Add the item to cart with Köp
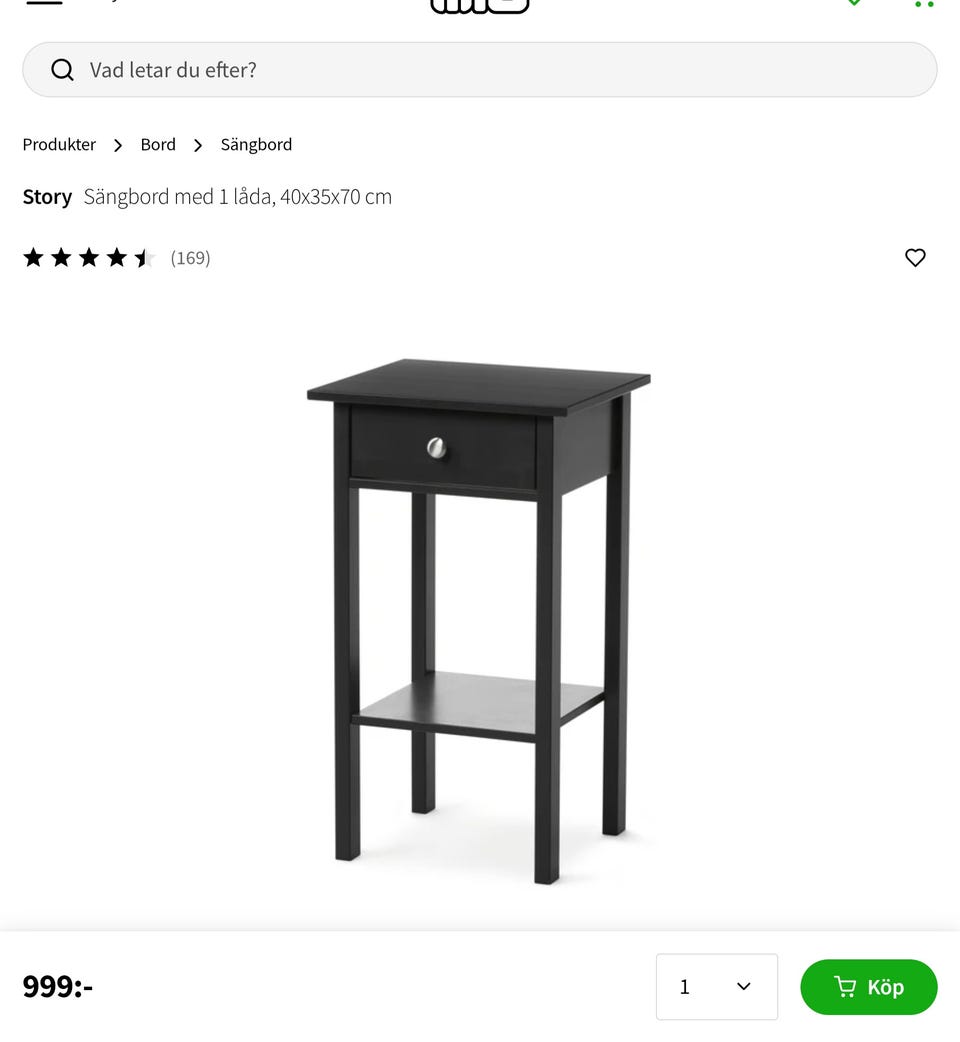Viewport: 960px width, 1042px height. [868, 987]
